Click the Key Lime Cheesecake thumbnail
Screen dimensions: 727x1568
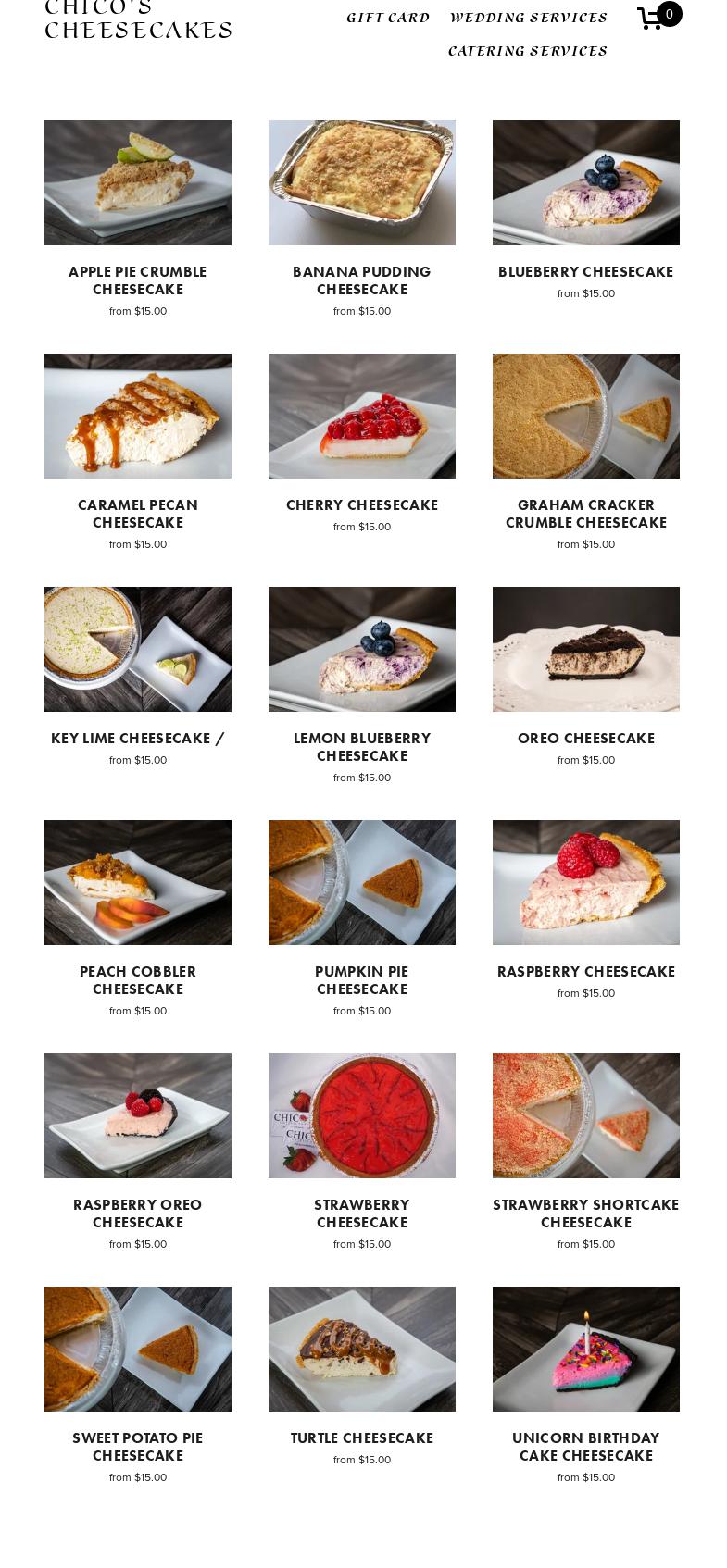coord(138,649)
